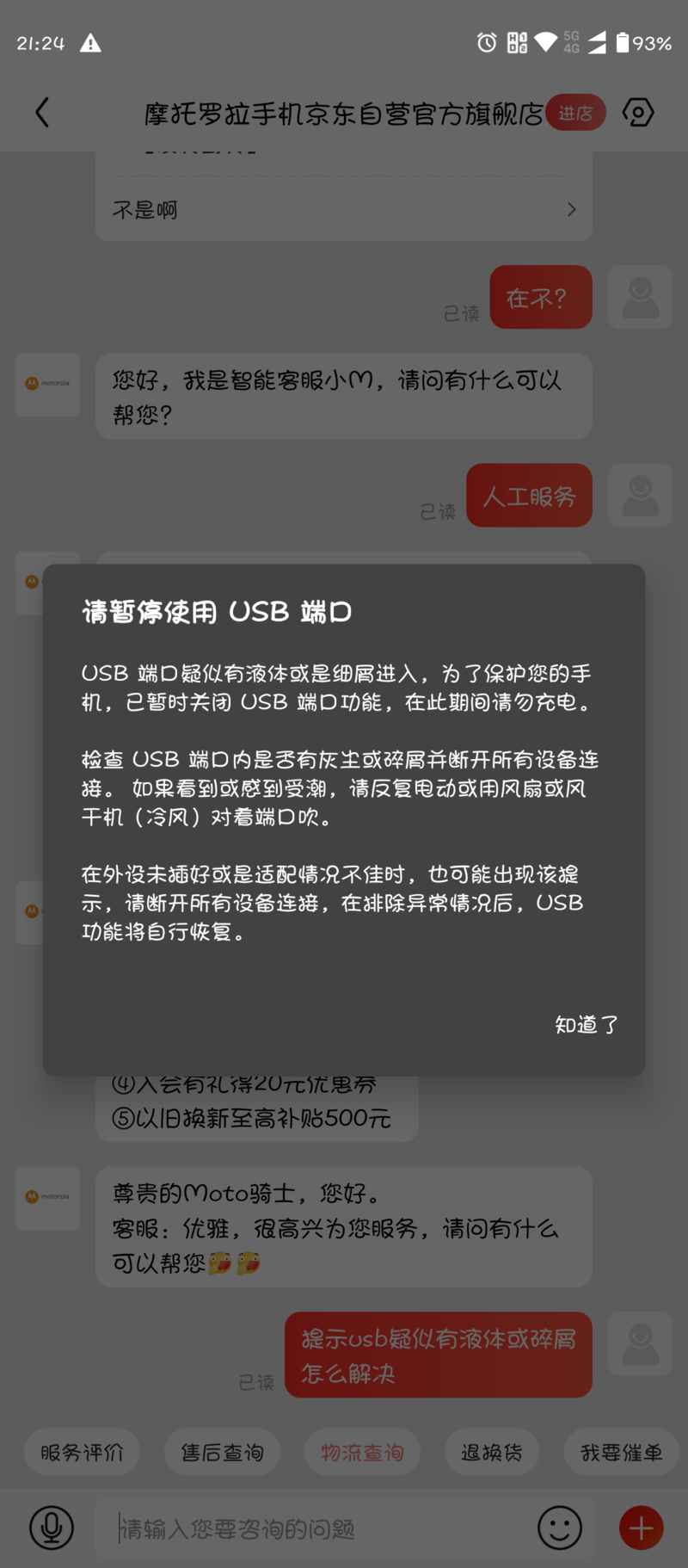The height and width of the screenshot is (1568, 688).
Task: Open the chat settings icon
Action: 638,113
